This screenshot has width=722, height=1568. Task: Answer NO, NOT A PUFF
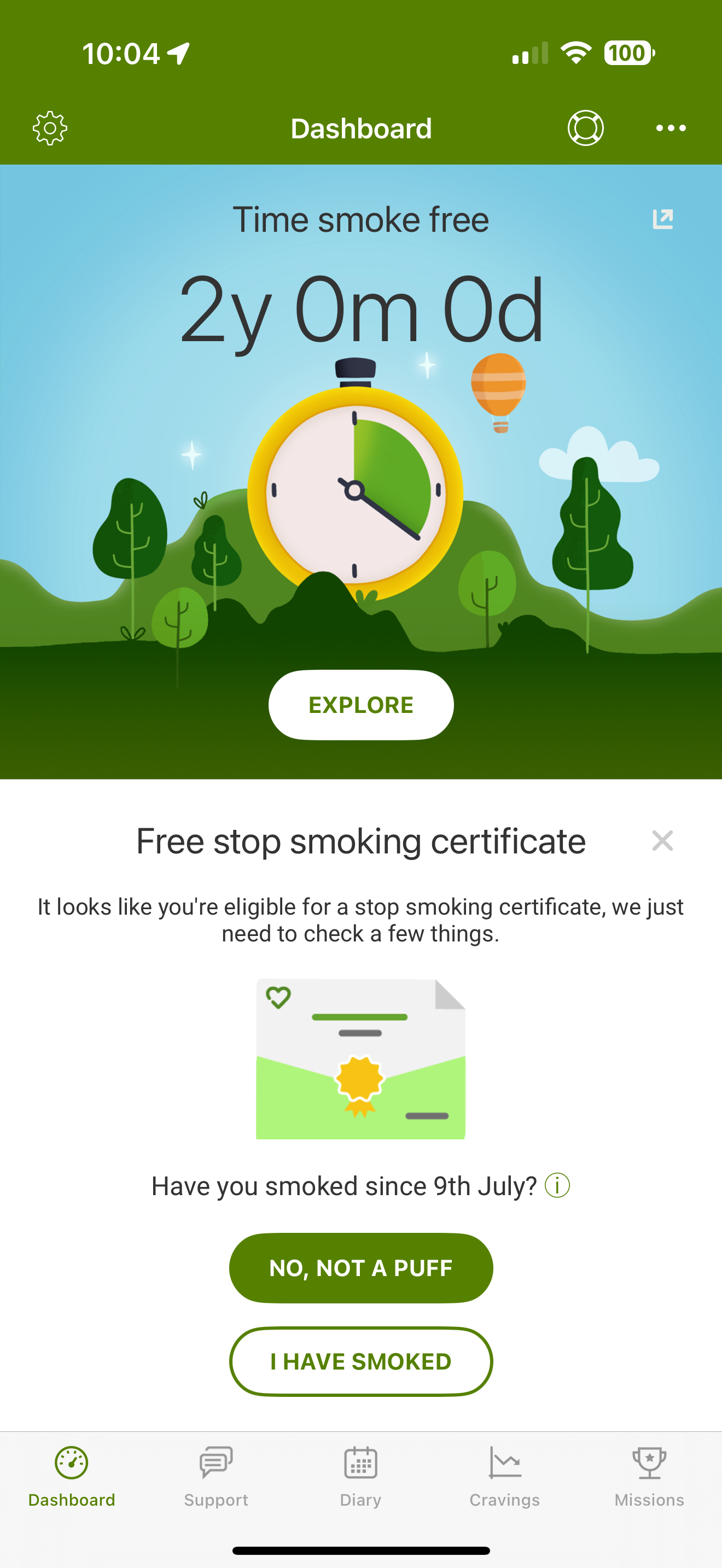tap(361, 1268)
